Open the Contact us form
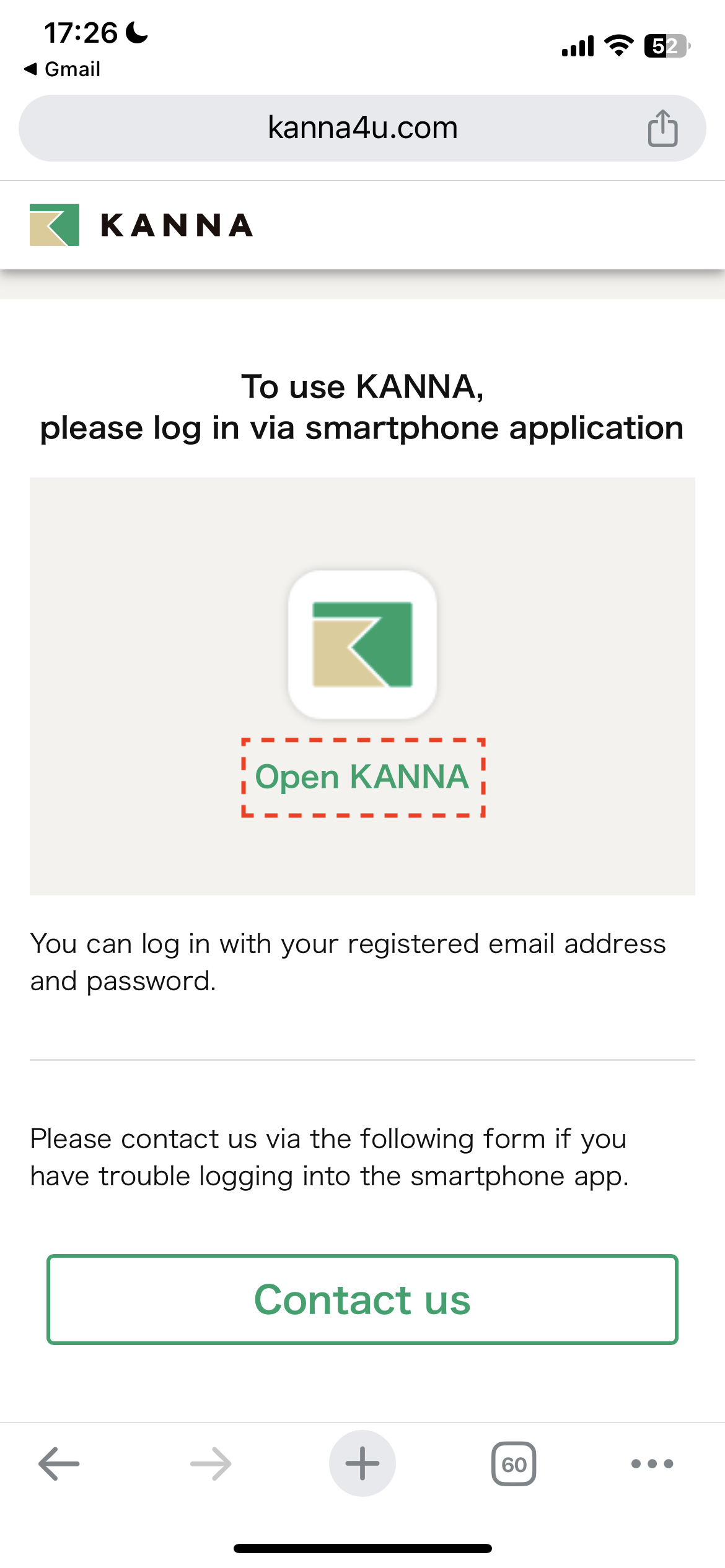 (x=362, y=1299)
